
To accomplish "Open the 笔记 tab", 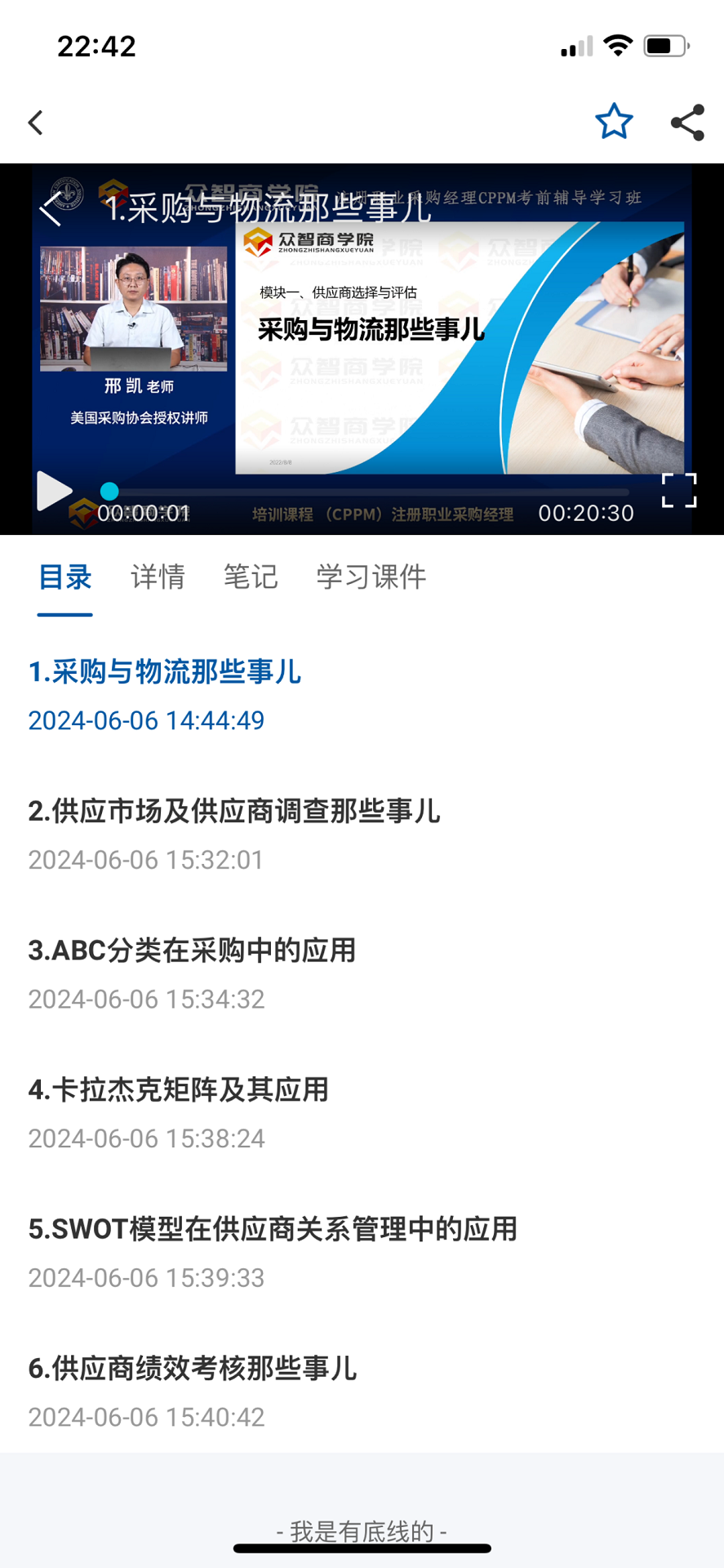I will coord(251,577).
